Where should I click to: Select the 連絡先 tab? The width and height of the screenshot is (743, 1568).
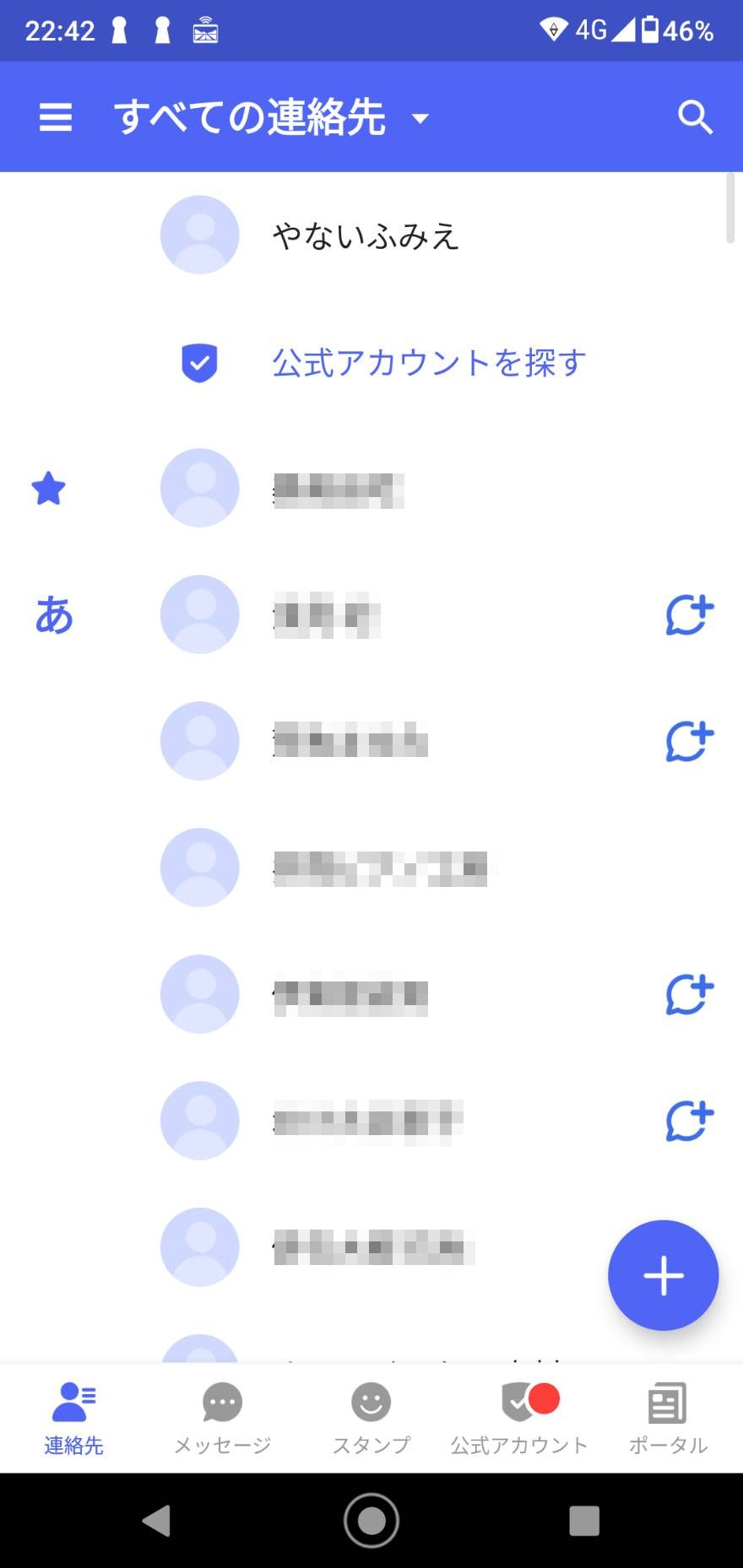point(74,1419)
